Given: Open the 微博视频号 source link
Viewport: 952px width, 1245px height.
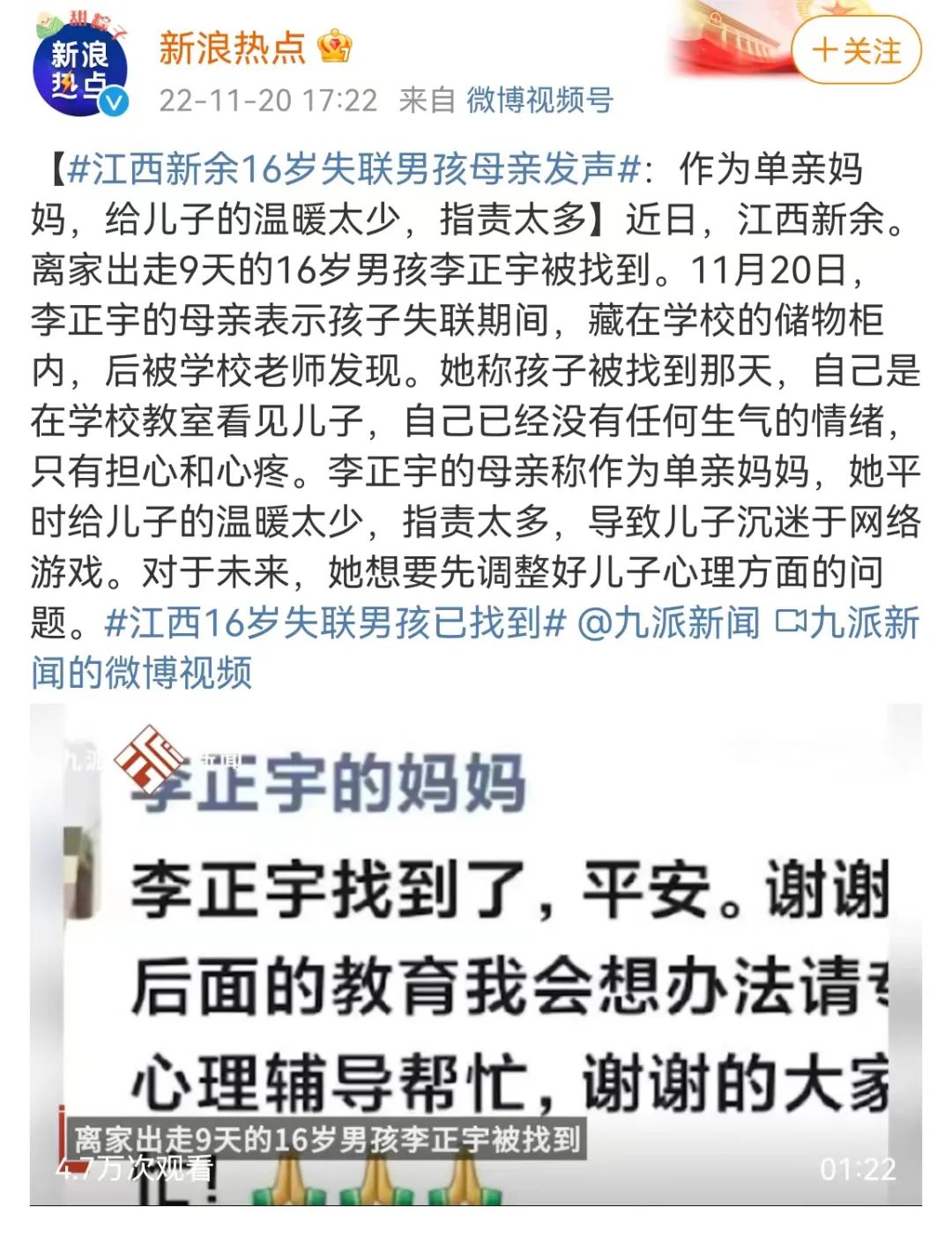Looking at the screenshot, I should click(539, 100).
